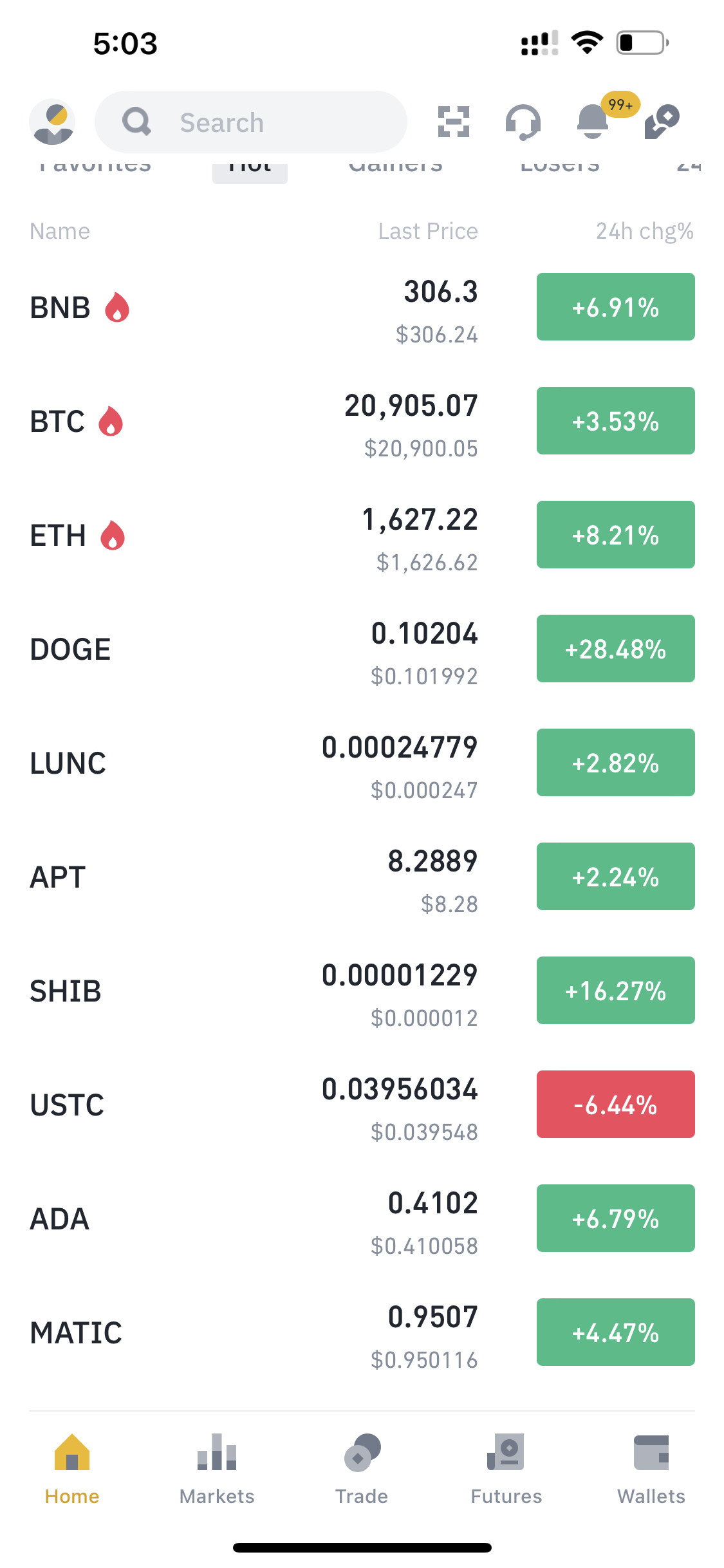Open customer support headset icon

tap(523, 122)
